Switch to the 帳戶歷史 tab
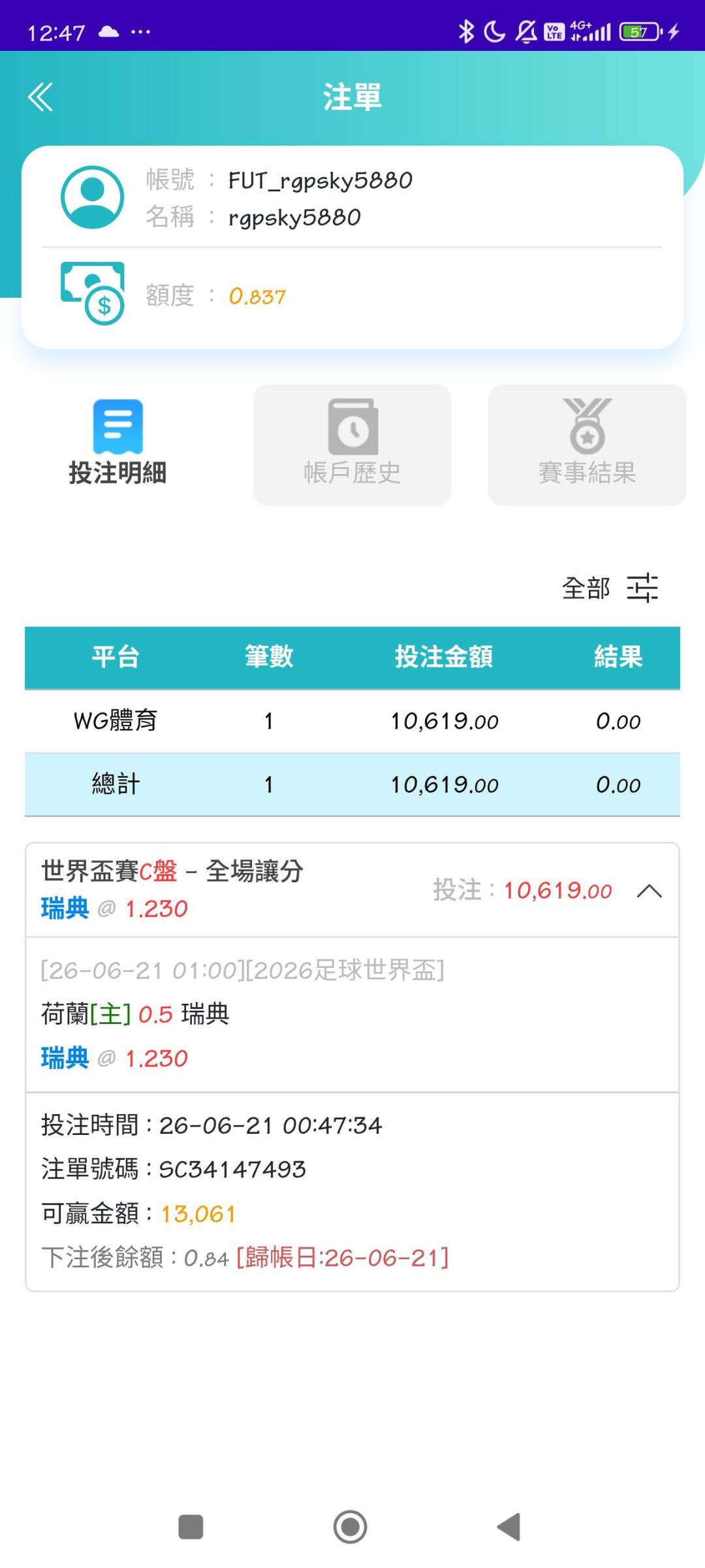This screenshot has width=705, height=1568. pyautogui.click(x=352, y=444)
